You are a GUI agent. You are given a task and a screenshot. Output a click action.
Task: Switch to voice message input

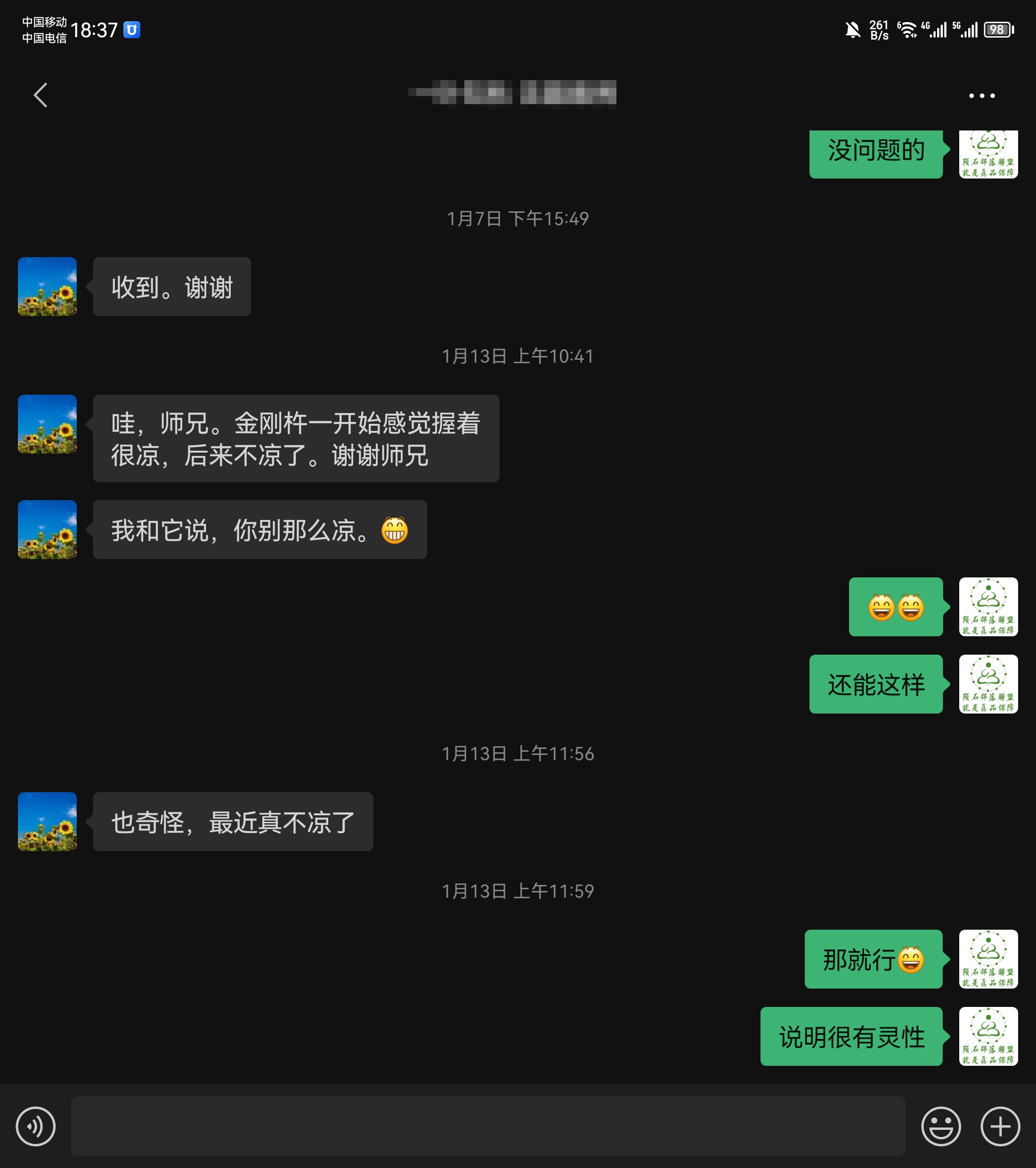coord(35,1126)
